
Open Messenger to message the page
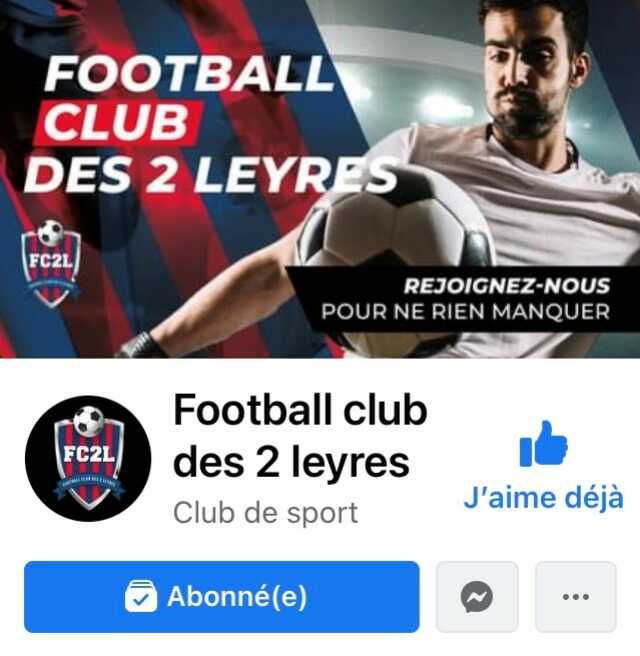click(477, 597)
